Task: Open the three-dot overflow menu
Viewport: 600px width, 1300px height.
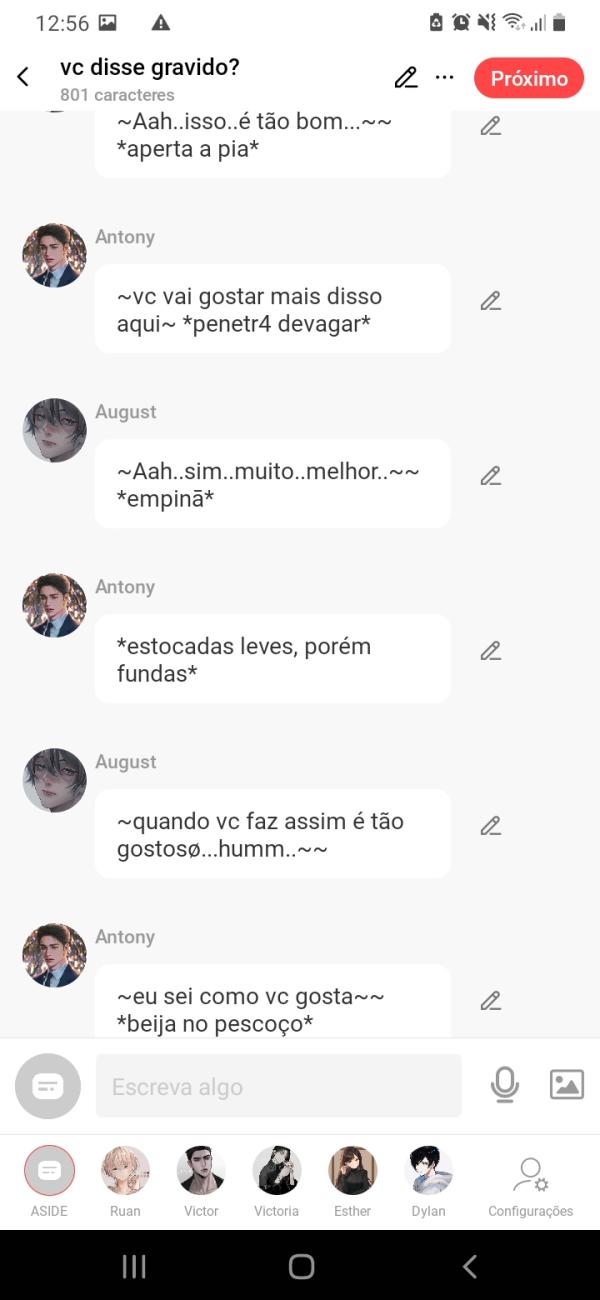Action: tap(445, 78)
